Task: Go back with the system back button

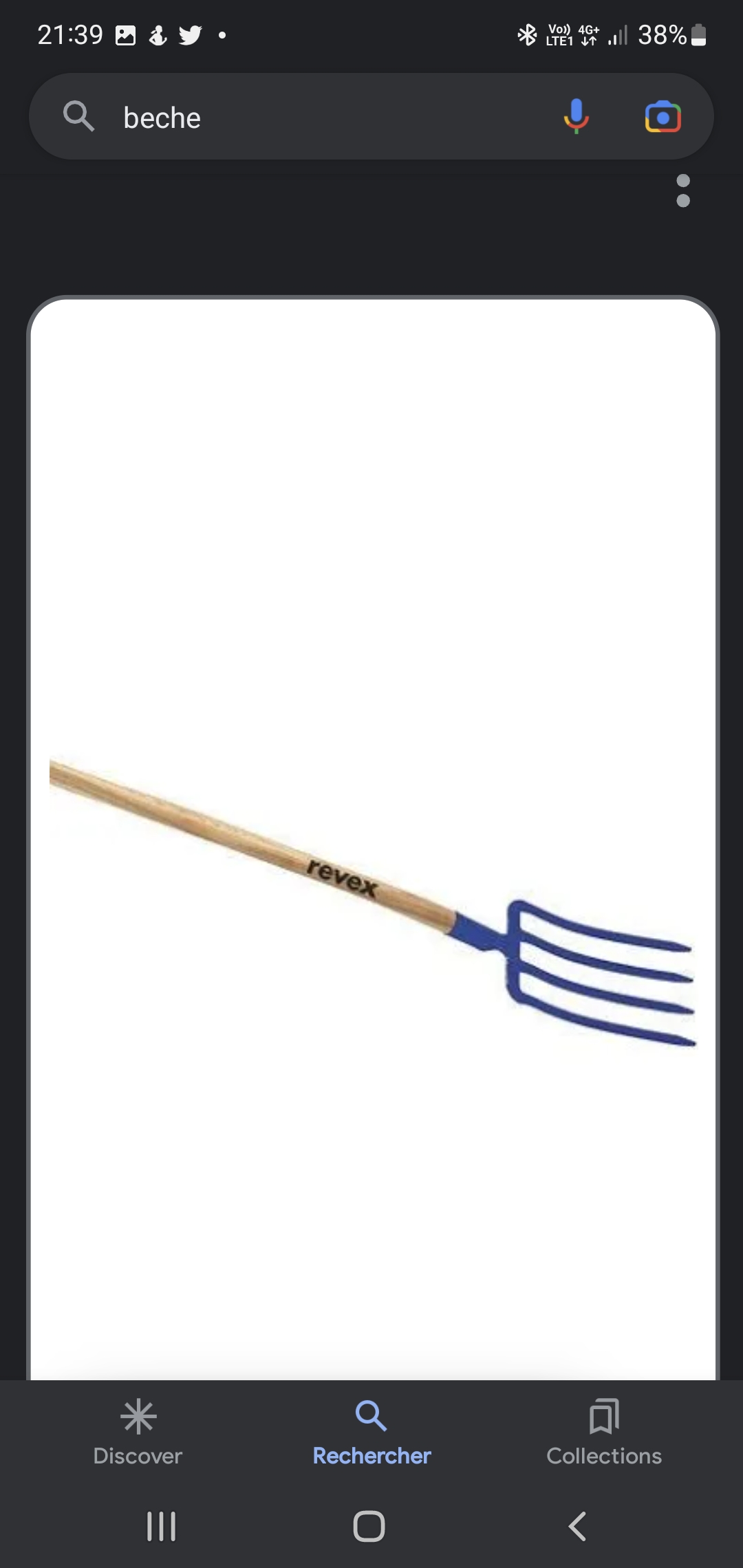Action: pyautogui.click(x=578, y=1526)
